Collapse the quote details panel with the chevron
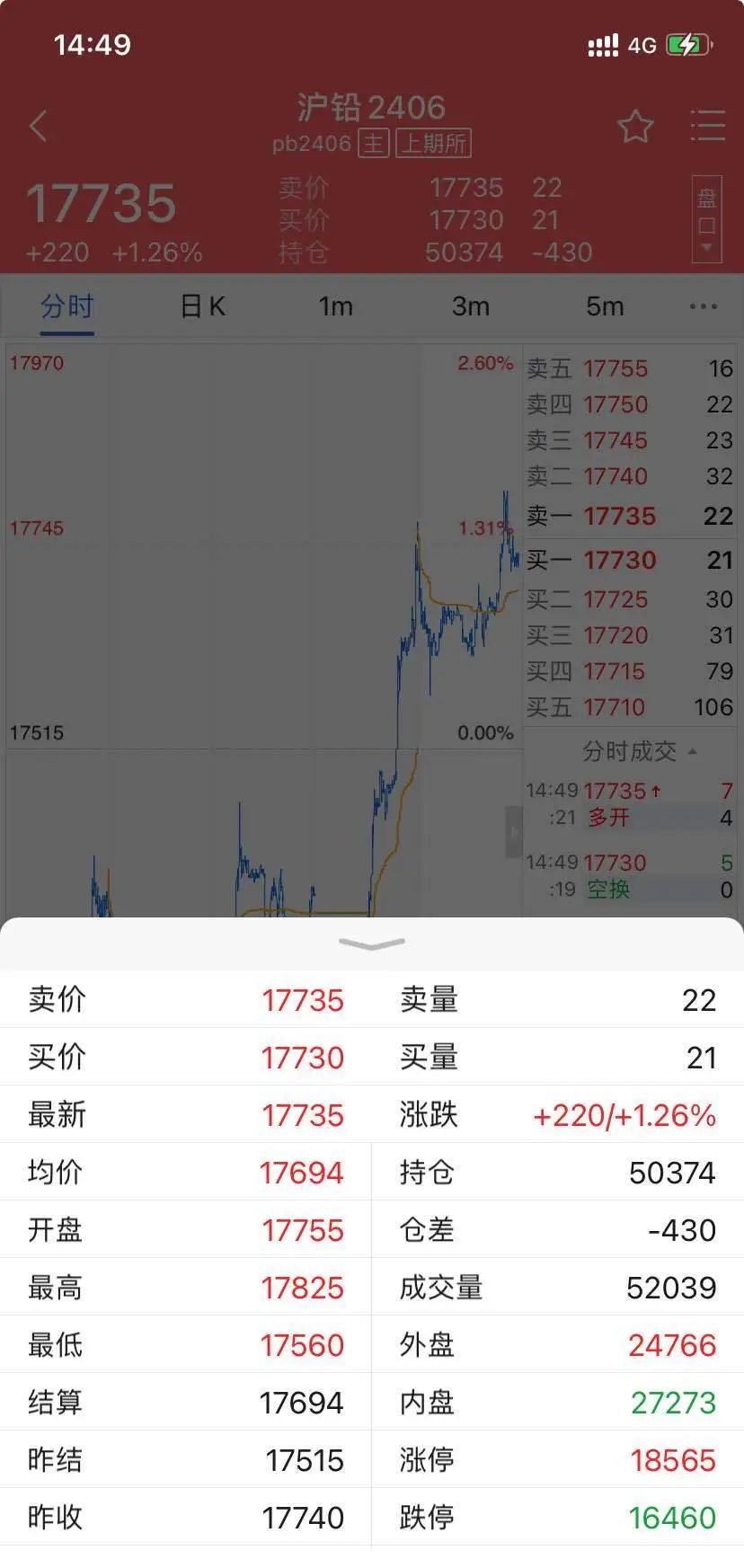The image size is (744, 1568). pyautogui.click(x=371, y=943)
